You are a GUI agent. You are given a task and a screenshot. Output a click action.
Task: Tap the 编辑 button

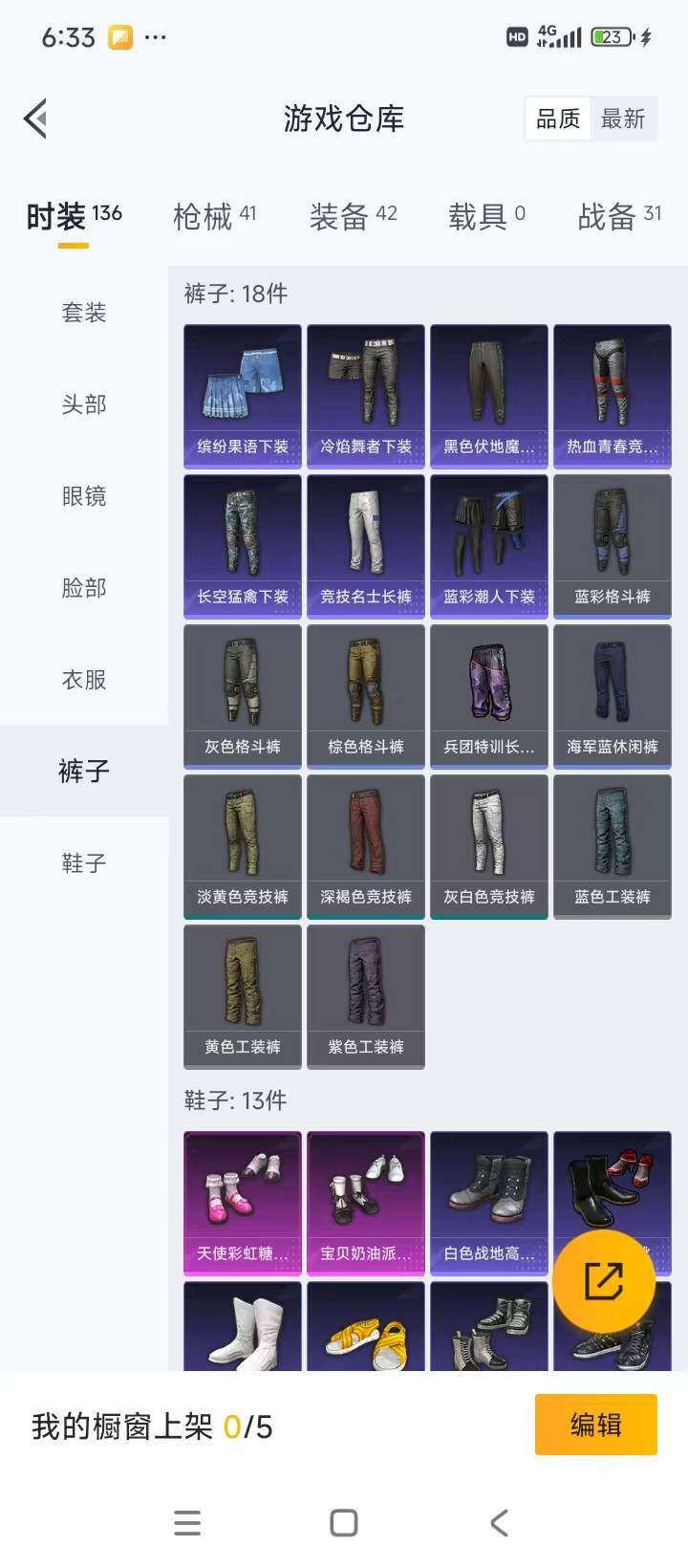pyautogui.click(x=595, y=1425)
